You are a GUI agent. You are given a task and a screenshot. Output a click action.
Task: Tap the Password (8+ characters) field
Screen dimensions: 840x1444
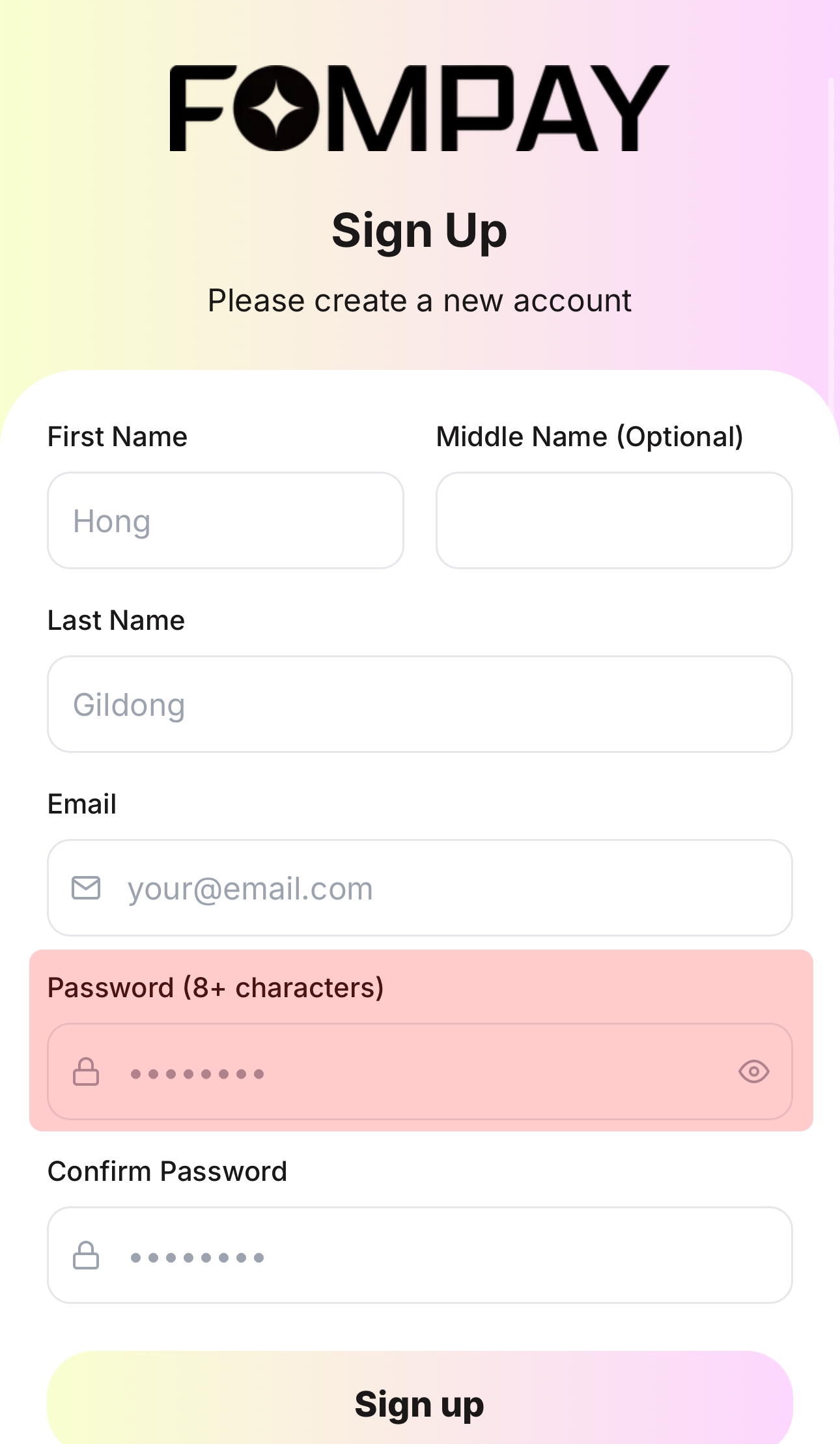point(417,1071)
